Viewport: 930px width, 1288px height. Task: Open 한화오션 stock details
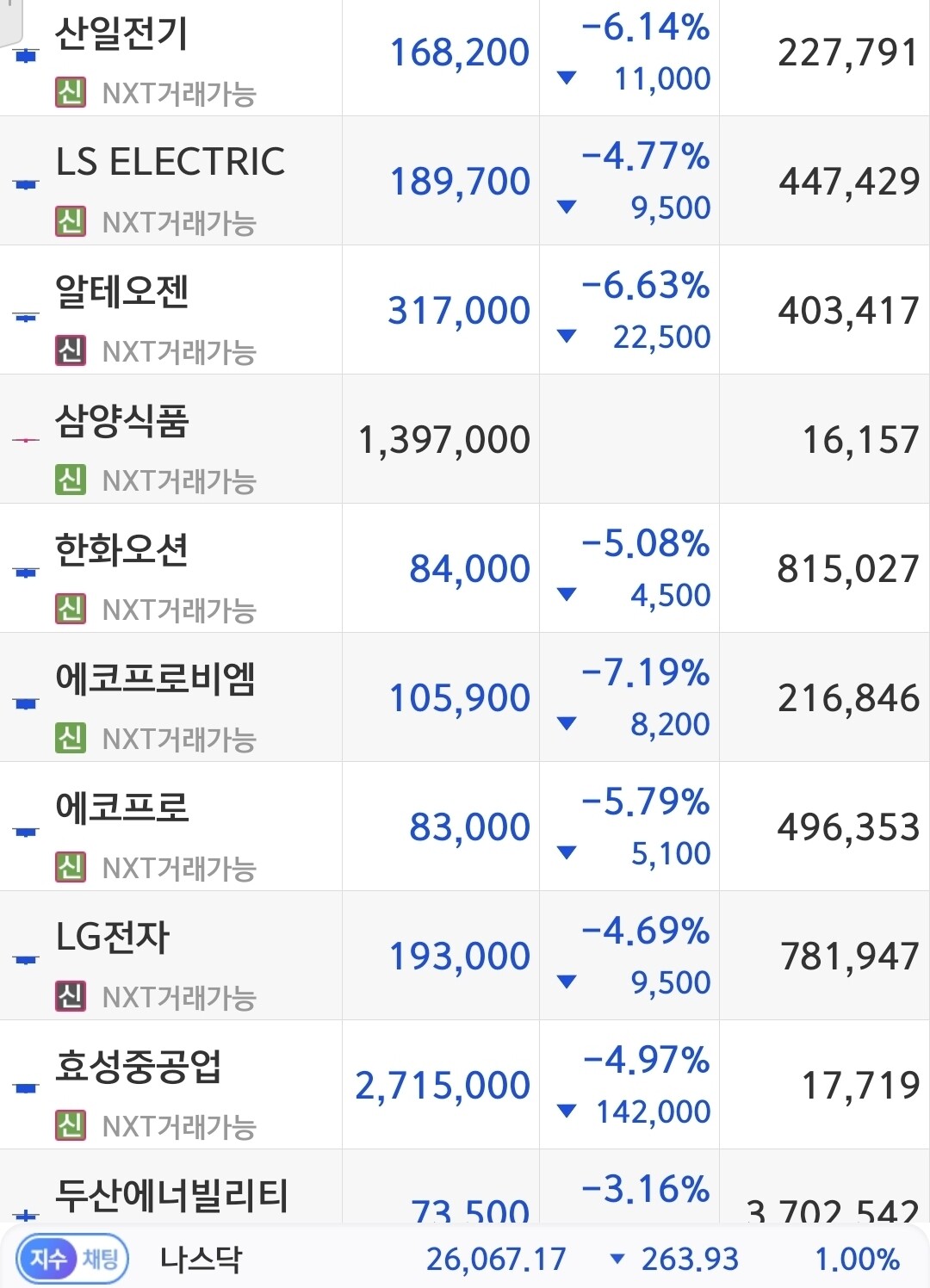point(465,568)
